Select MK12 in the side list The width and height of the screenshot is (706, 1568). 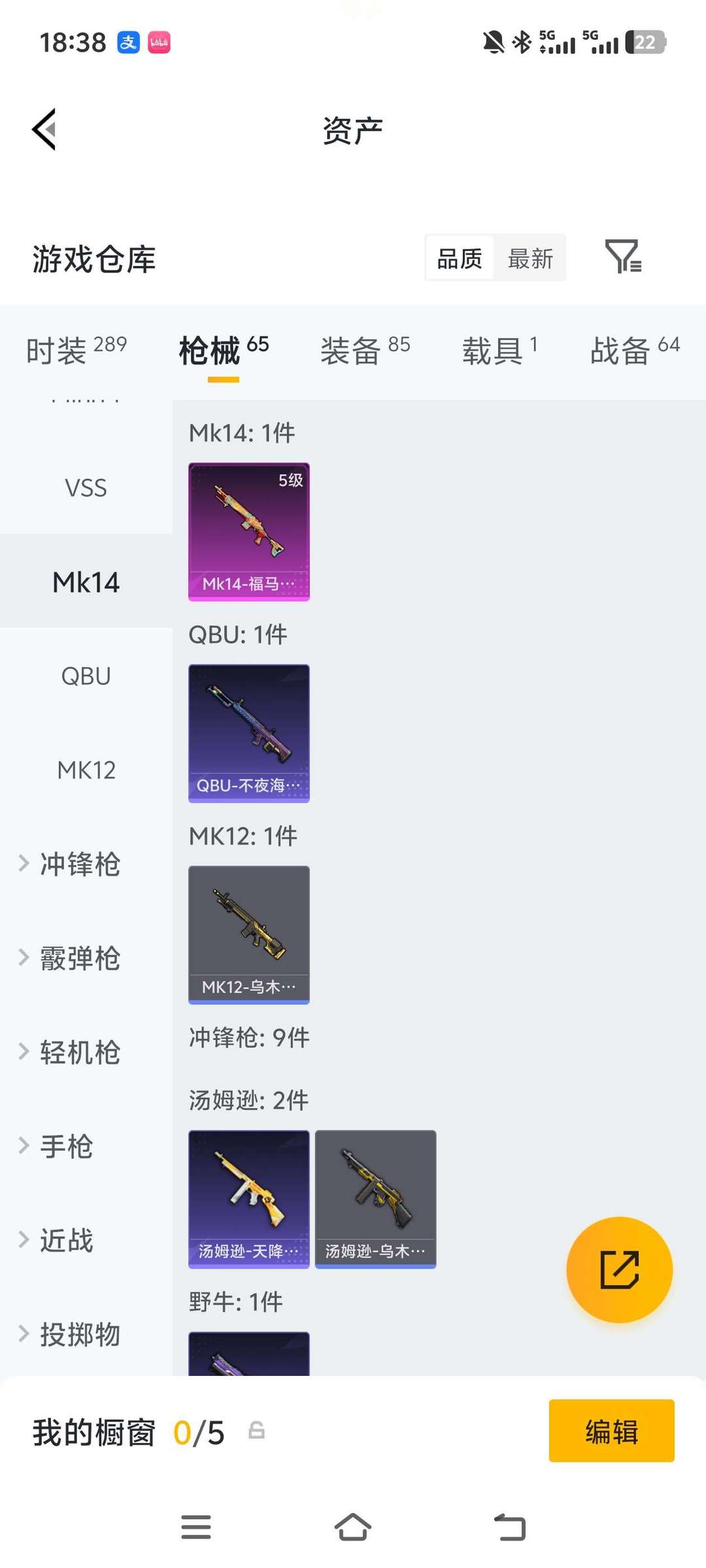pos(86,770)
